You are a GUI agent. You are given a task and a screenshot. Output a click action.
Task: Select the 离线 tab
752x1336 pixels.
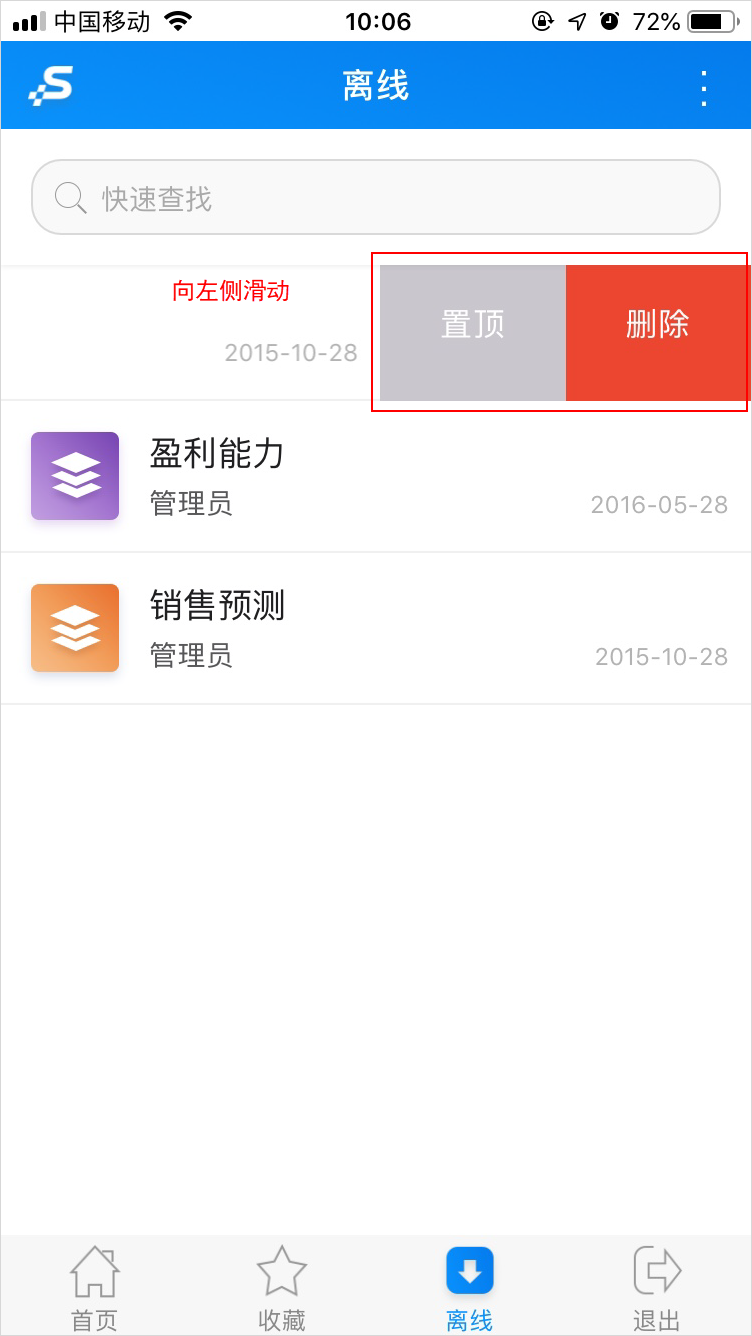pos(470,1288)
